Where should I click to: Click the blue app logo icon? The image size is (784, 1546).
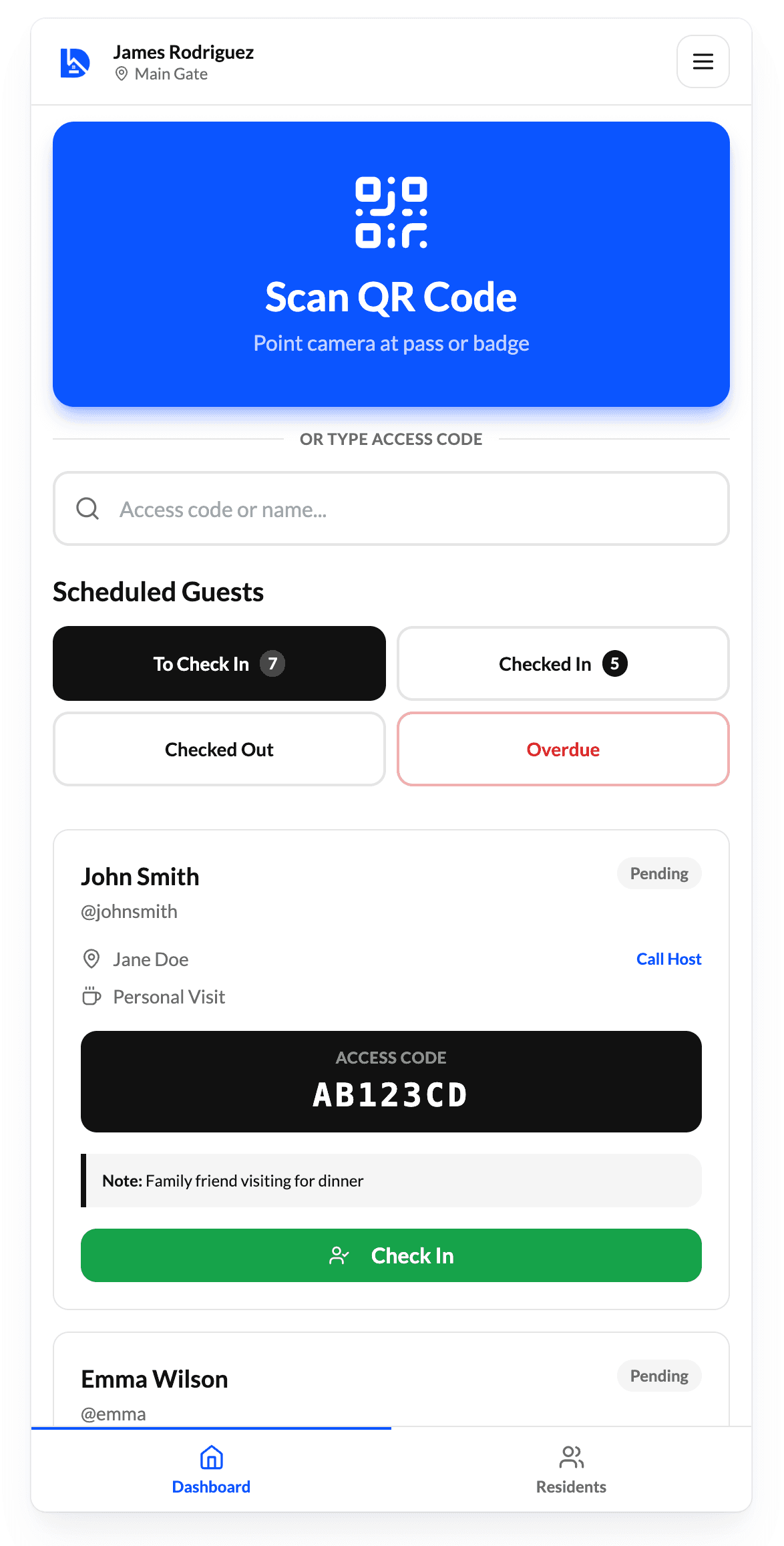[x=73, y=61]
